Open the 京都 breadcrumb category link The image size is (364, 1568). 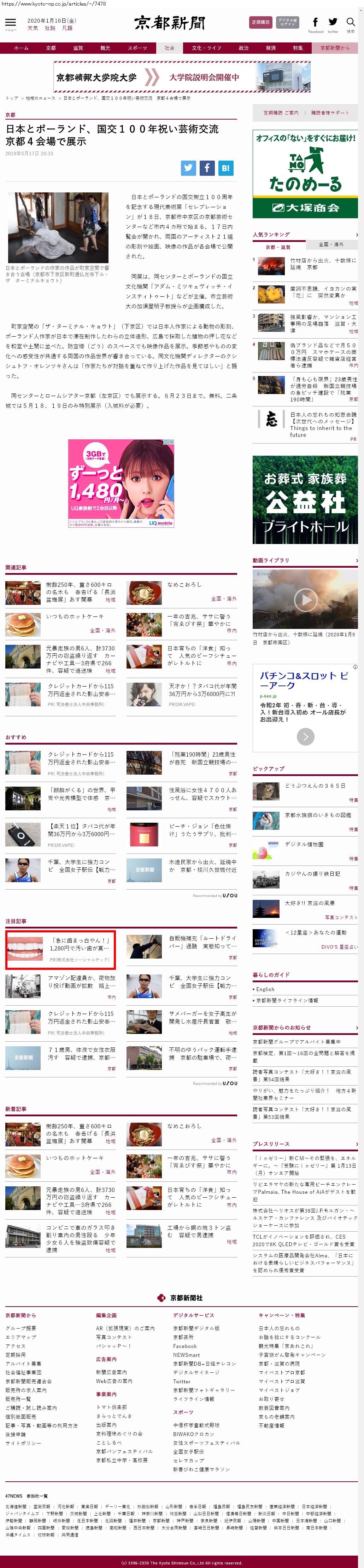click(x=10, y=115)
